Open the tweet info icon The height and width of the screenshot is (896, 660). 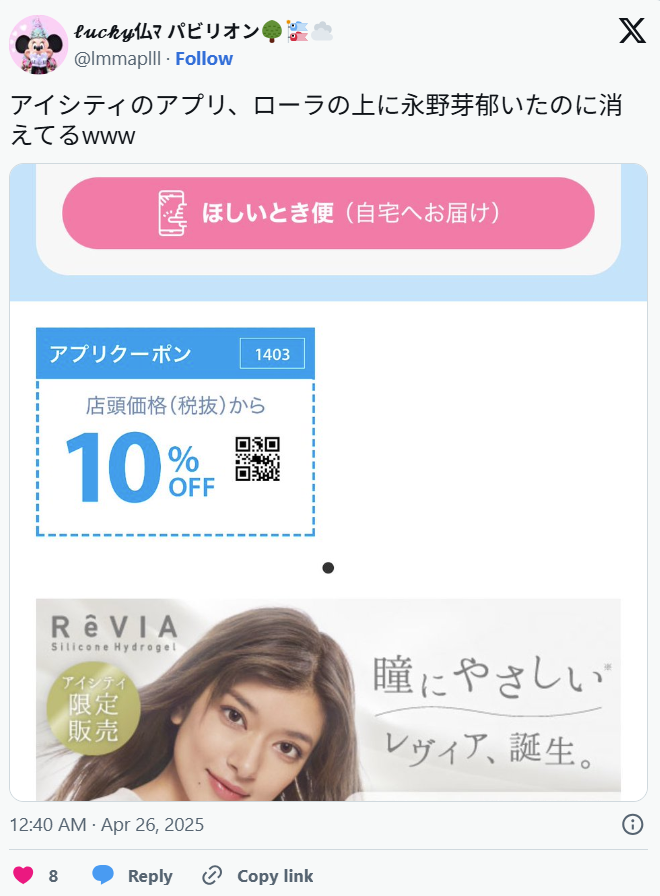tap(632, 824)
